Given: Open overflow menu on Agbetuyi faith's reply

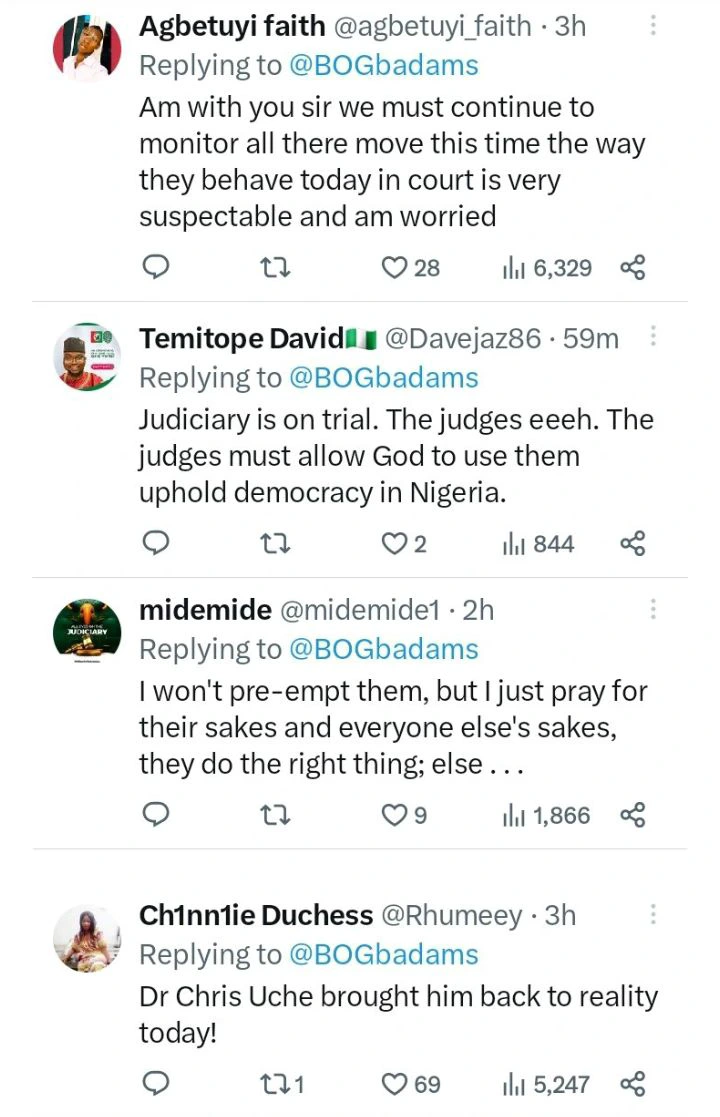Looking at the screenshot, I should 653,27.
